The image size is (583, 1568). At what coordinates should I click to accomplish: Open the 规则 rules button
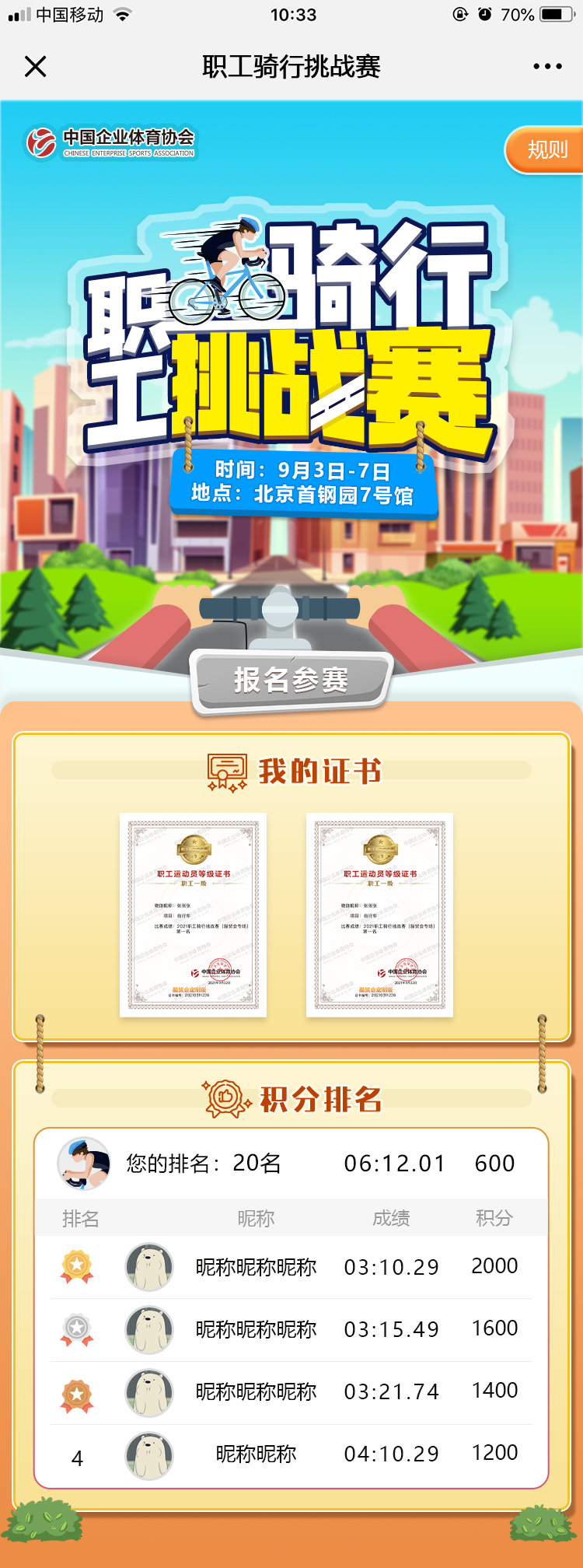pyautogui.click(x=546, y=149)
